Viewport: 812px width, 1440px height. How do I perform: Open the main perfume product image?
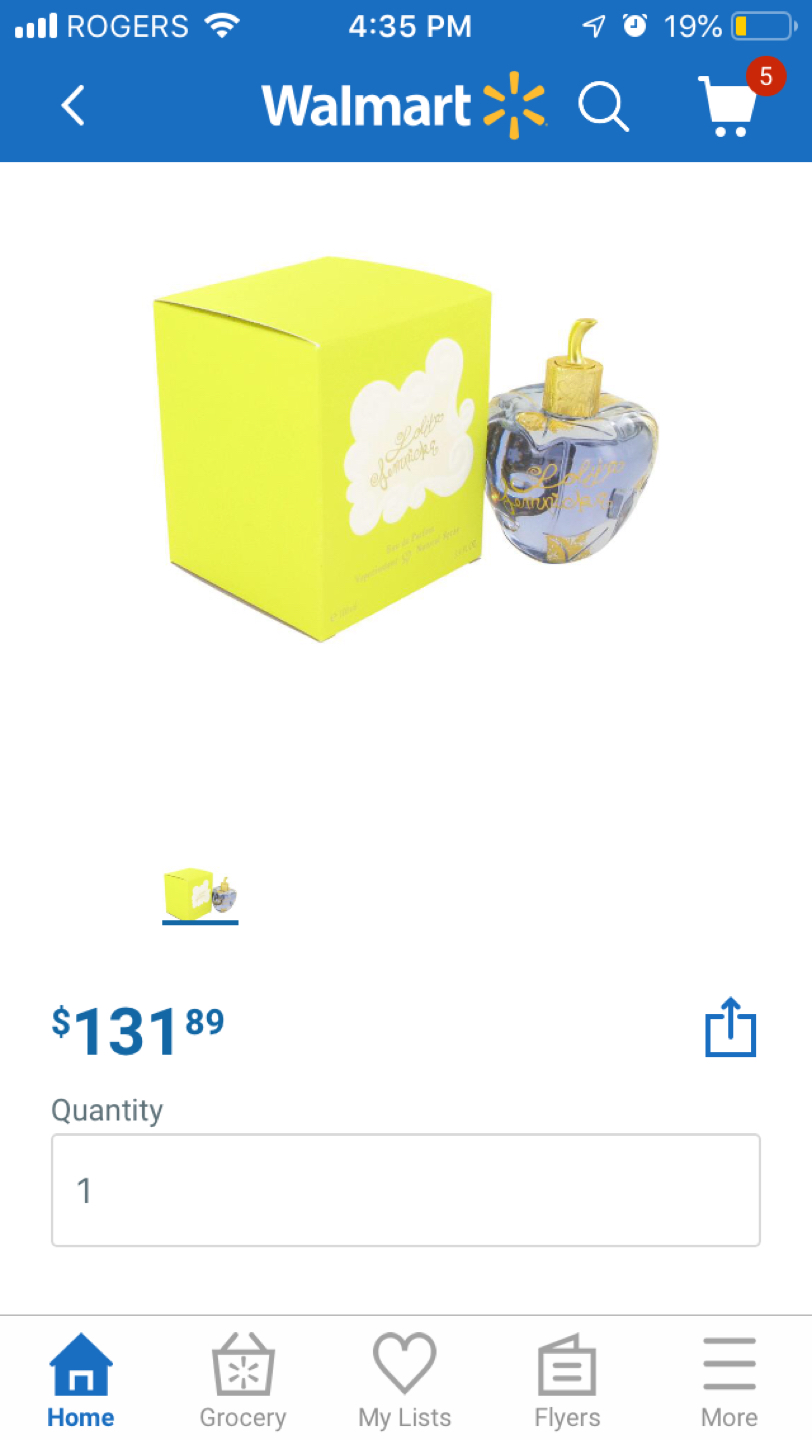pyautogui.click(x=407, y=450)
